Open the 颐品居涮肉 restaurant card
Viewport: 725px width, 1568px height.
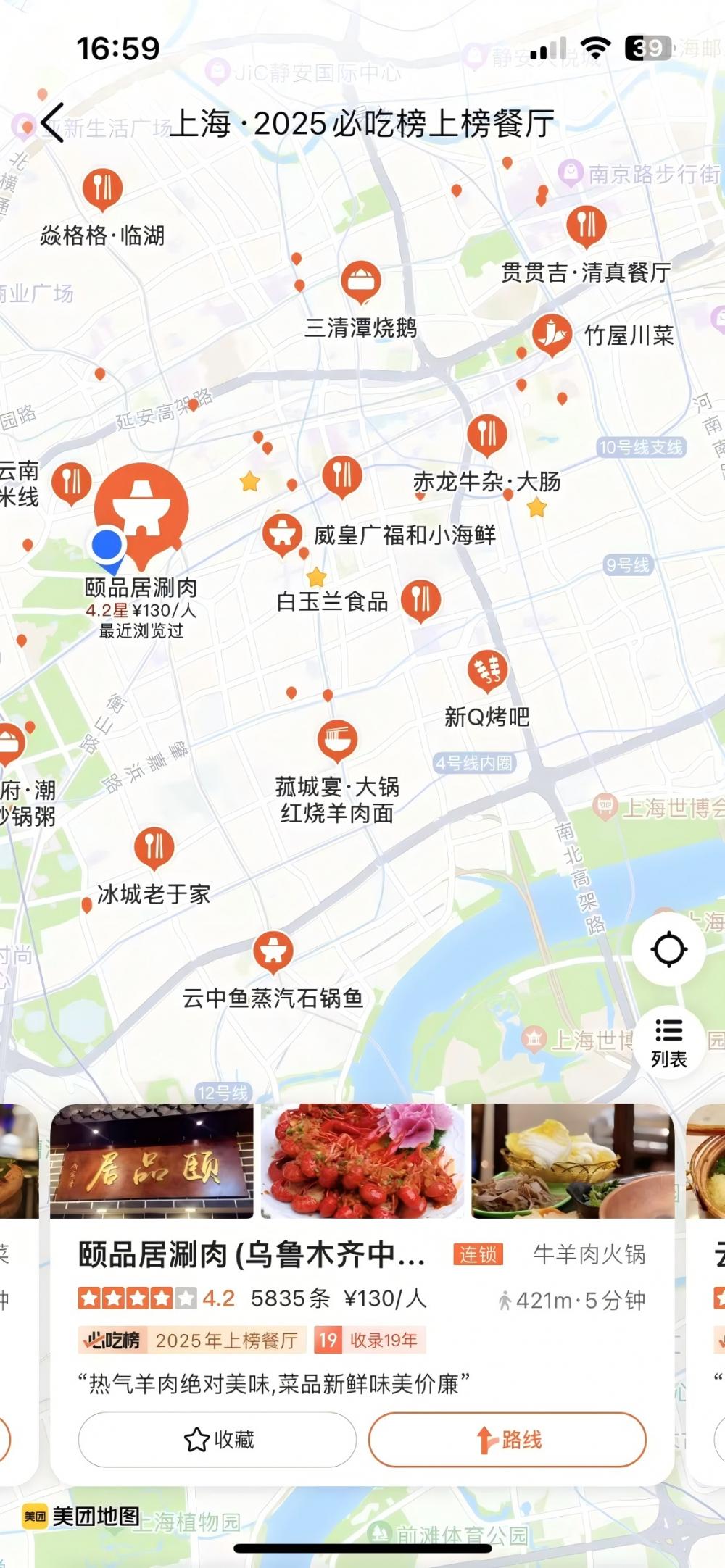[x=251, y=1254]
